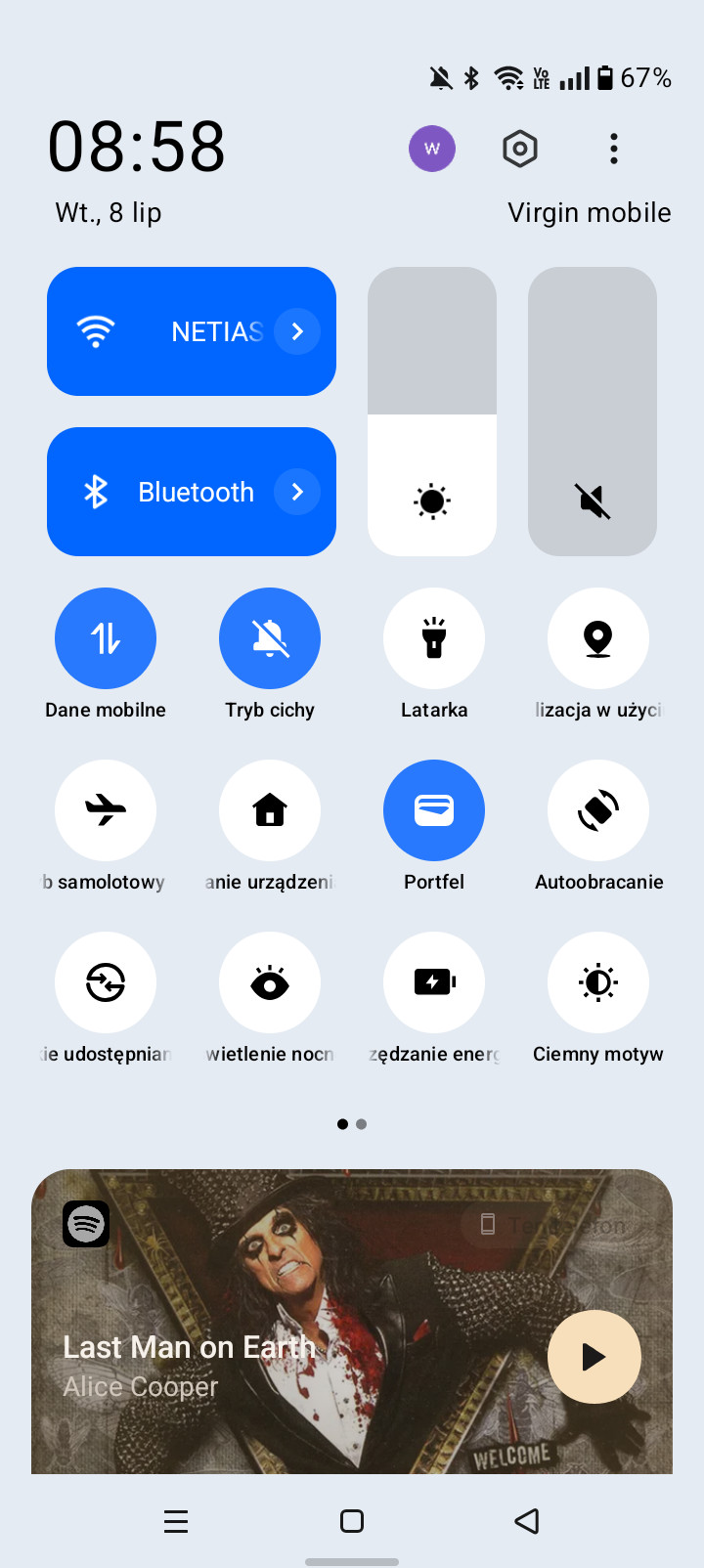Tap the purple user profile avatar
This screenshot has width=704, height=1568.
click(x=432, y=149)
